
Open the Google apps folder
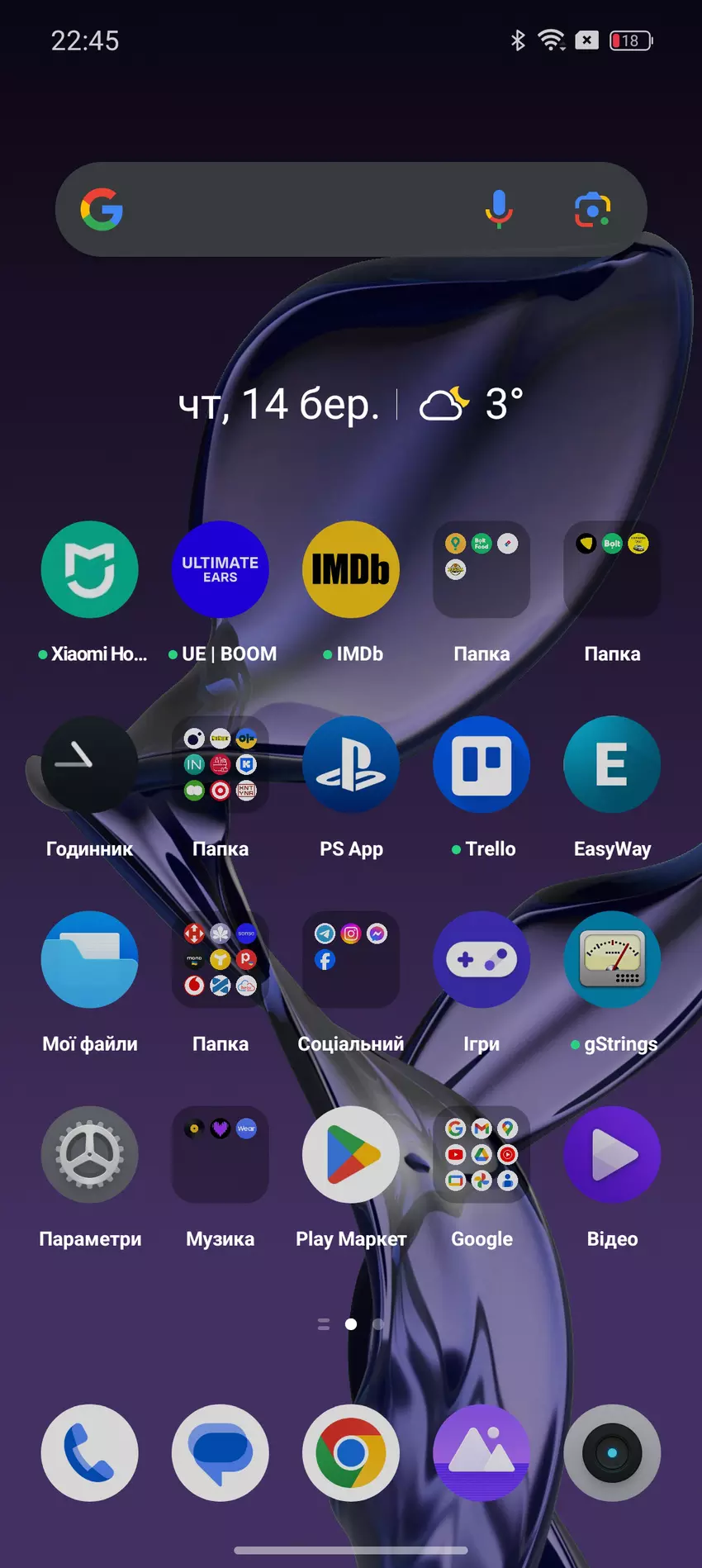[481, 1155]
